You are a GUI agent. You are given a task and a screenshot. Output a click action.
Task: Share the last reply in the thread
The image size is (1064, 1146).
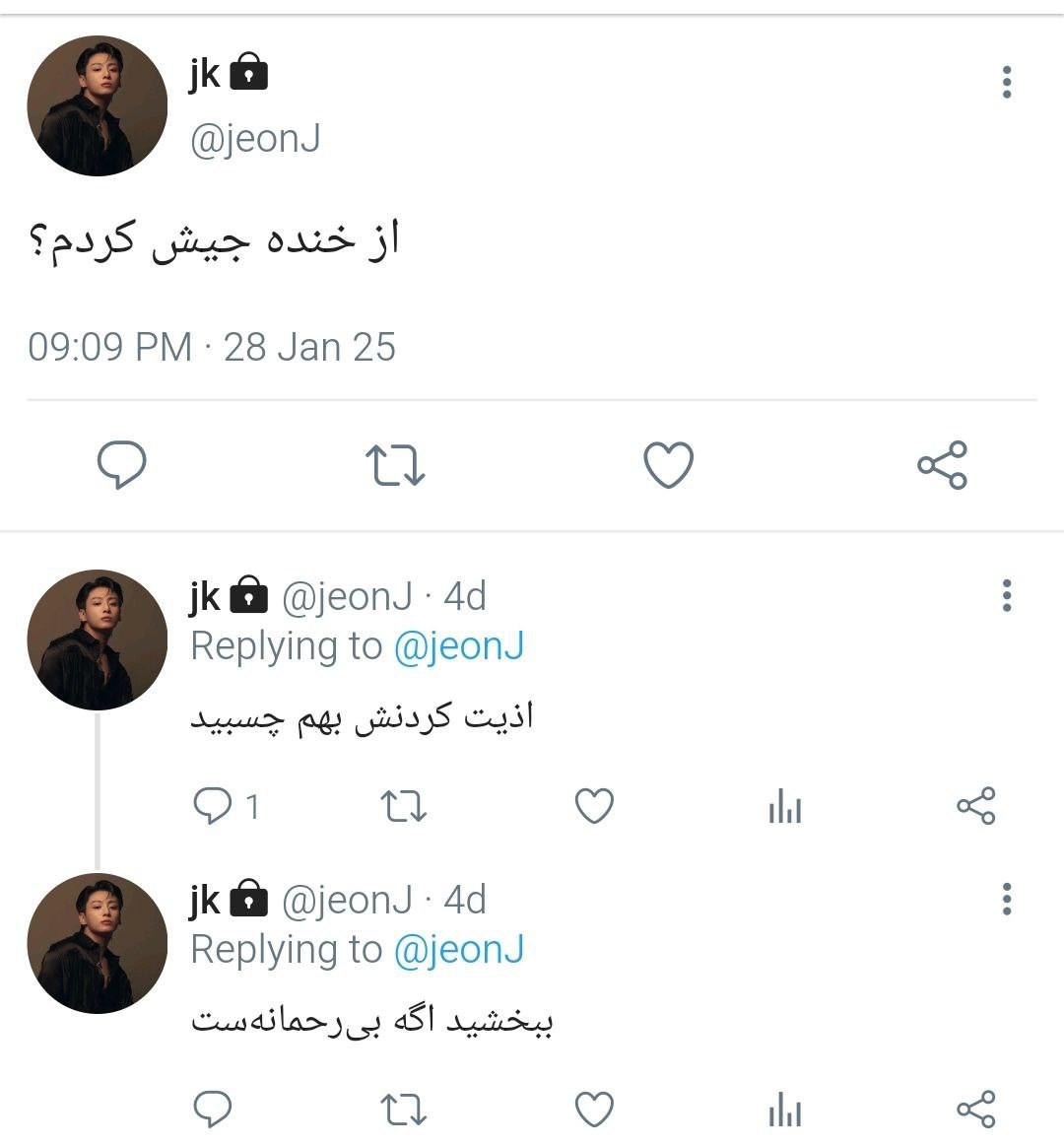pyautogui.click(x=976, y=1109)
